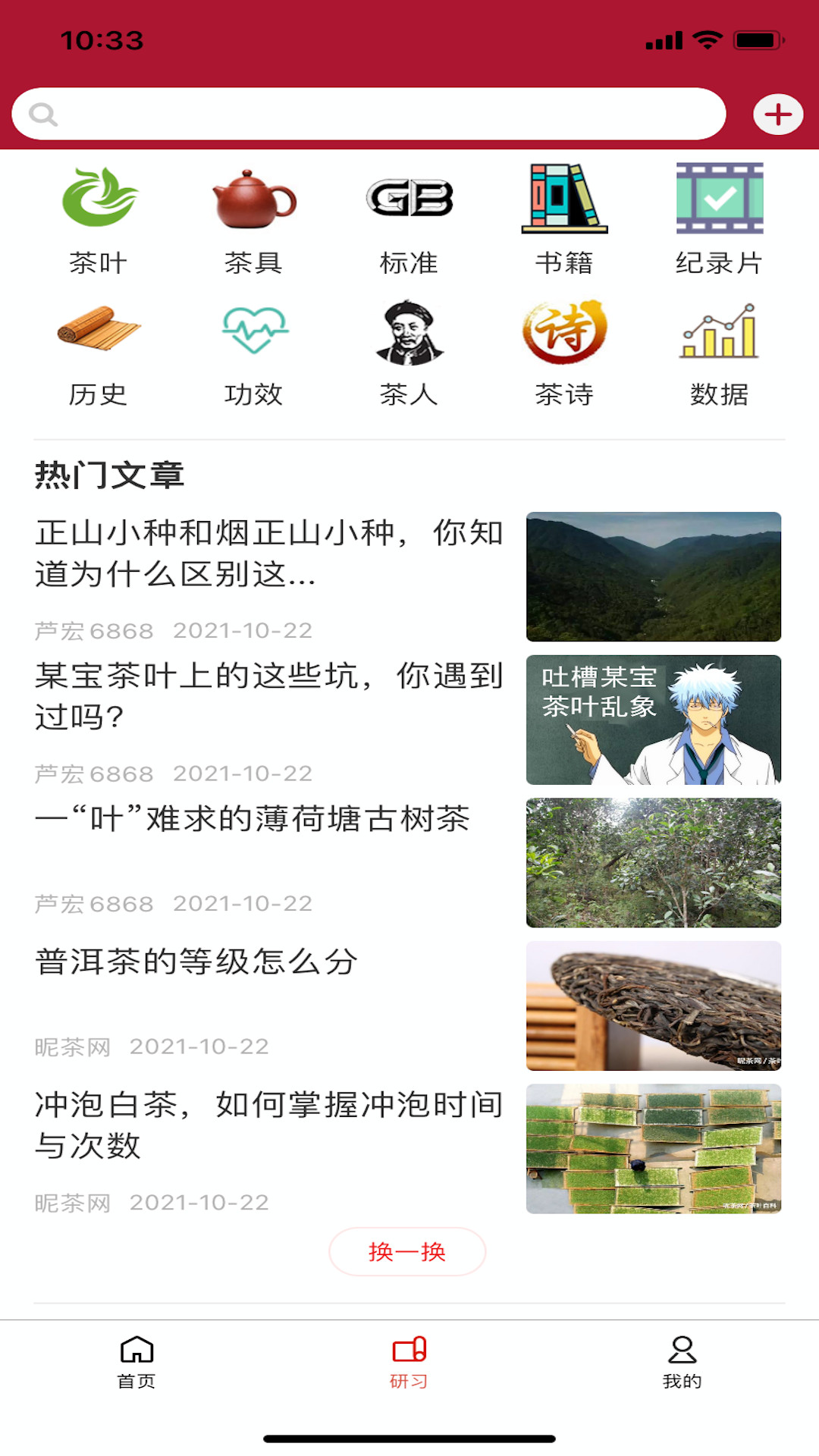Open article on 冲泡白茶 time

(x=408, y=1149)
